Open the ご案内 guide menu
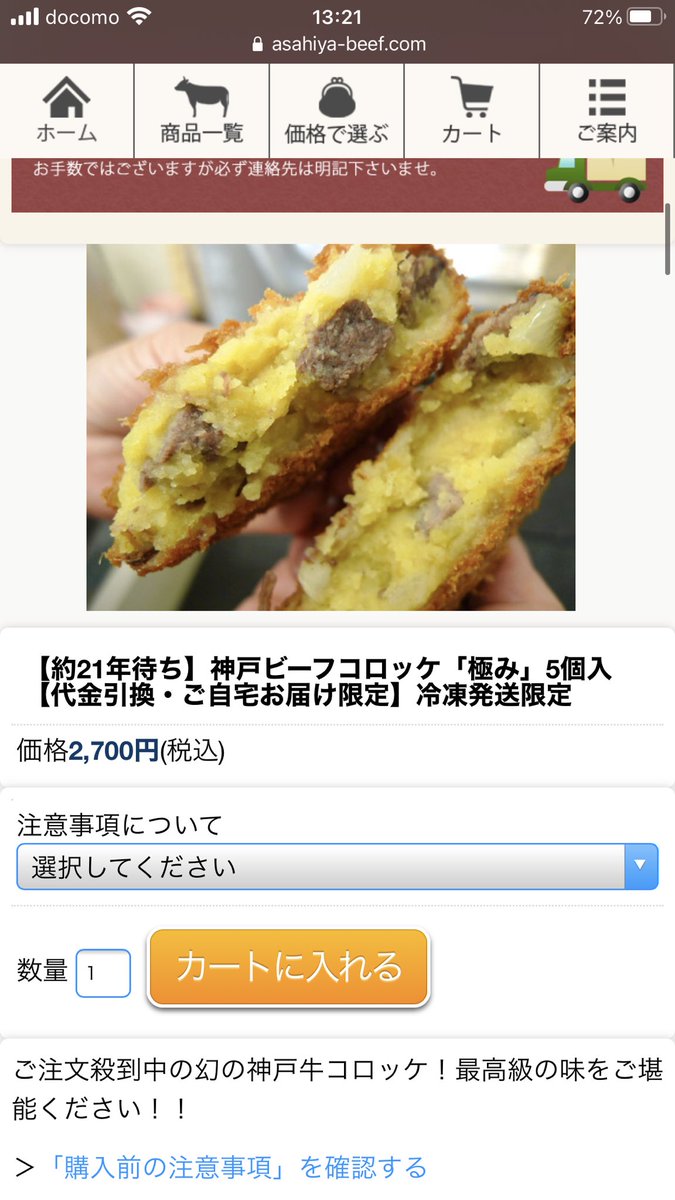Screen dimensions: 675x1200 pyautogui.click(x=606, y=111)
